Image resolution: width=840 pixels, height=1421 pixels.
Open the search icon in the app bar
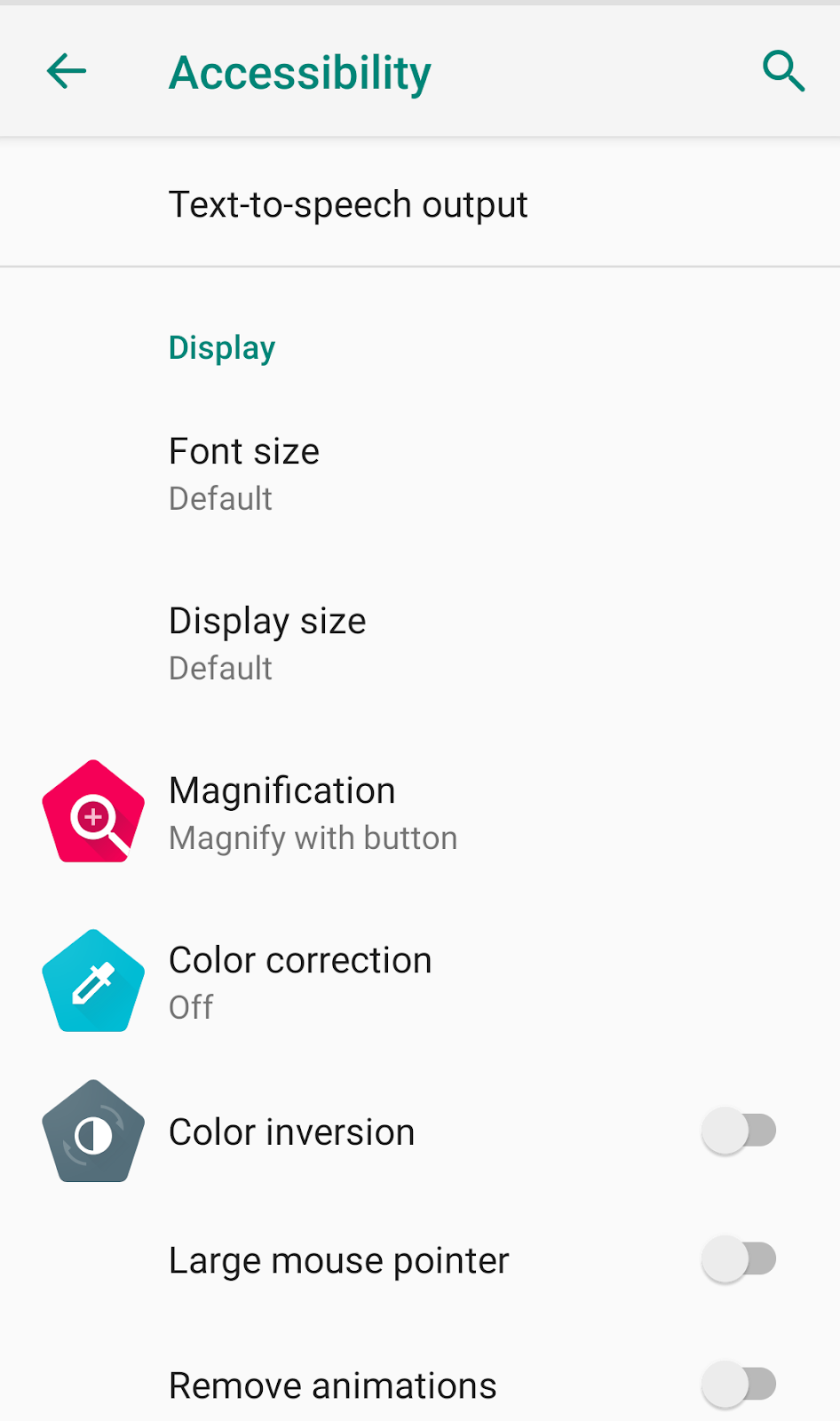[x=783, y=71]
